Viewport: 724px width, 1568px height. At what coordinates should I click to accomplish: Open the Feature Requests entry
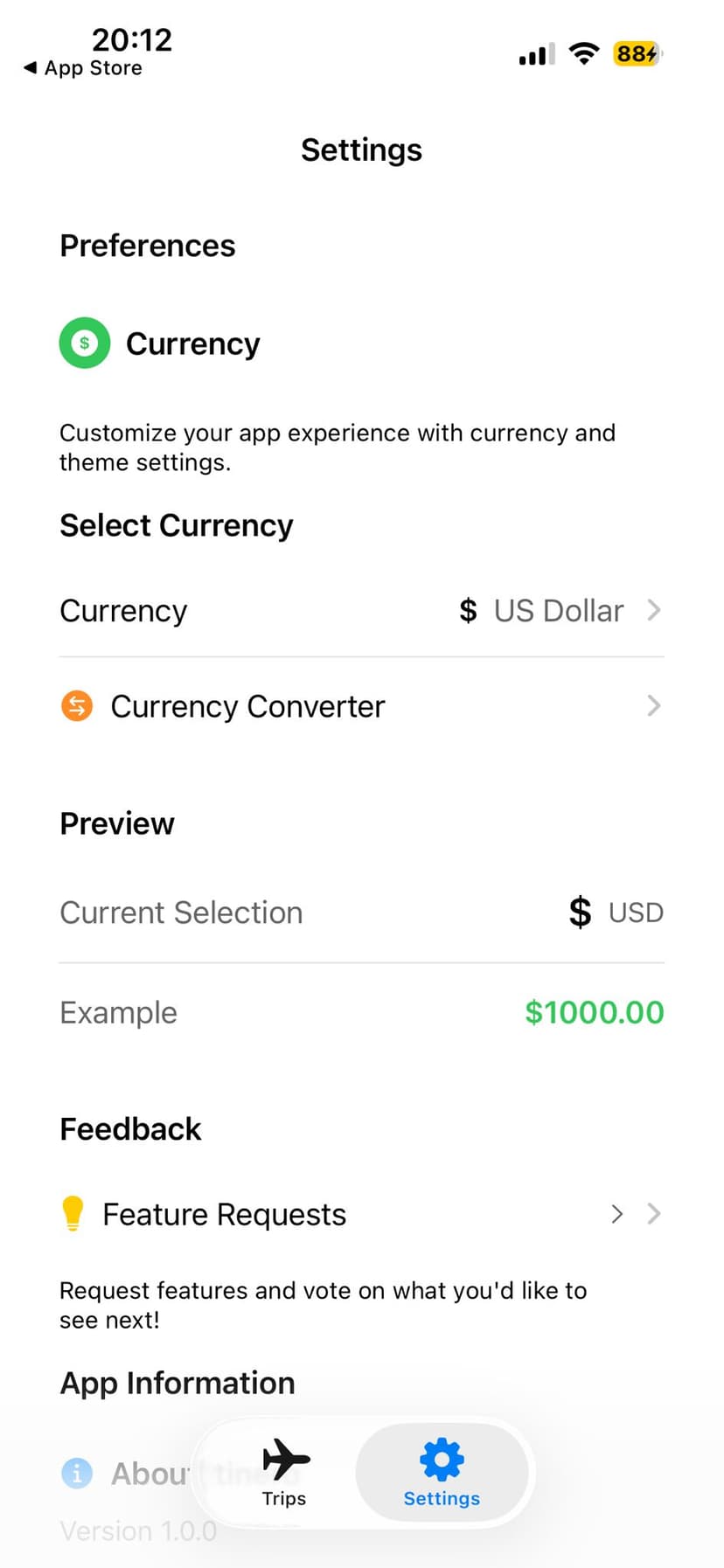(224, 1213)
